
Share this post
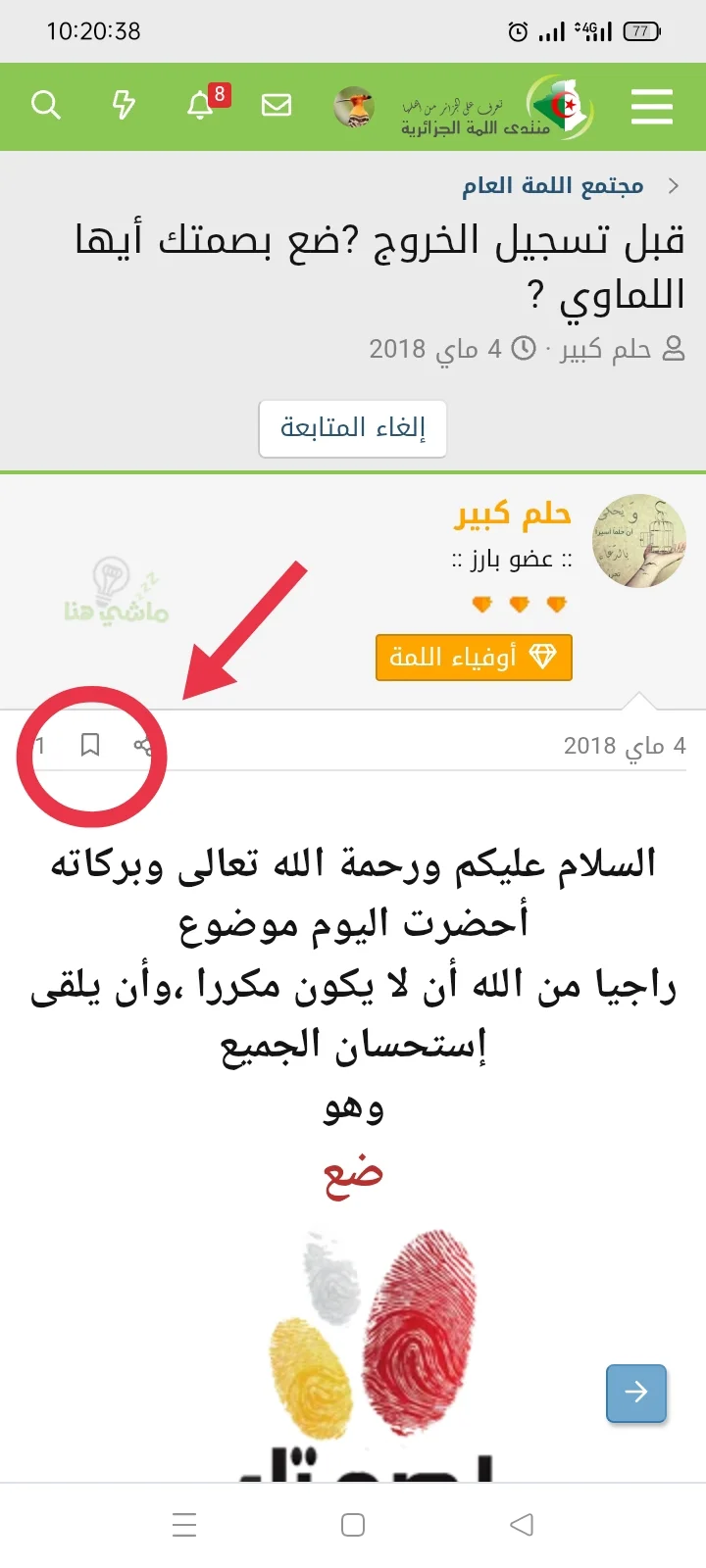(143, 746)
